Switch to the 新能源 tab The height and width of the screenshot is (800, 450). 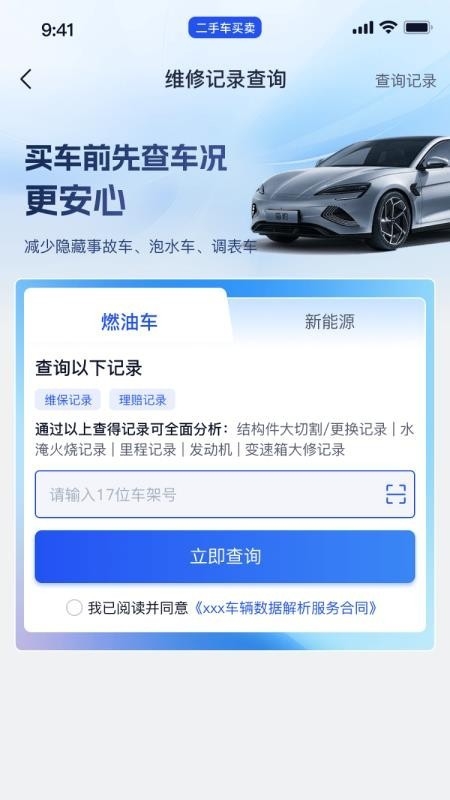[x=329, y=322]
